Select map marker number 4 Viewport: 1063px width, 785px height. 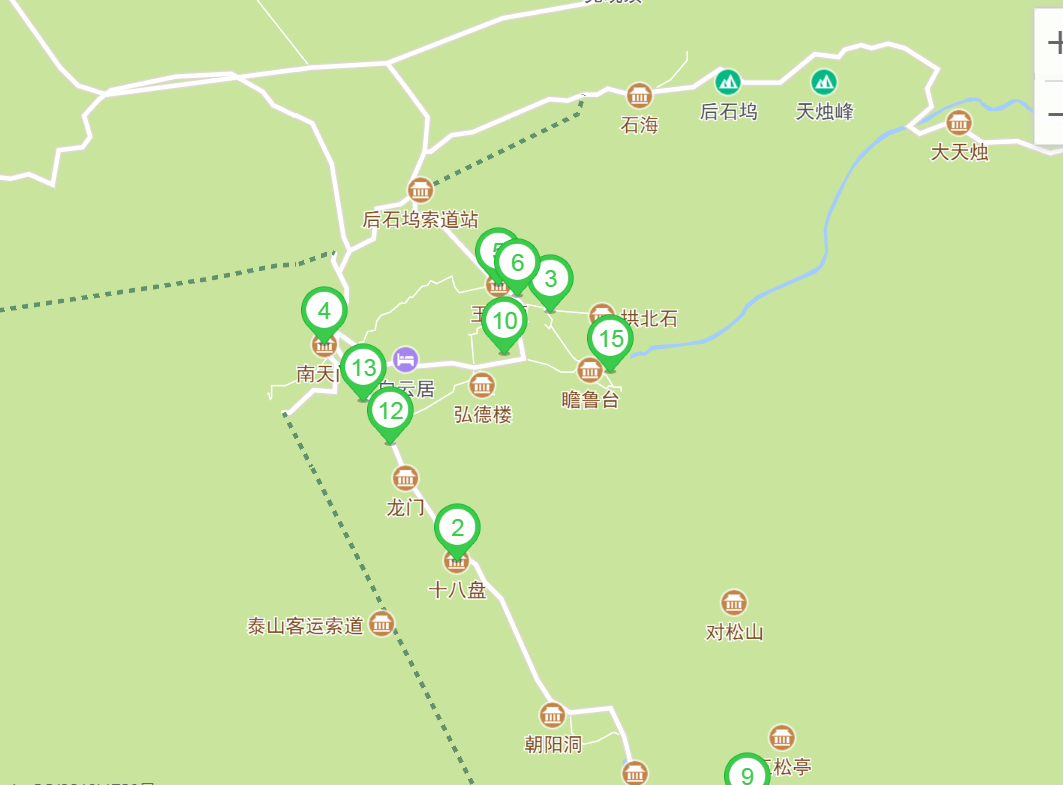(324, 312)
